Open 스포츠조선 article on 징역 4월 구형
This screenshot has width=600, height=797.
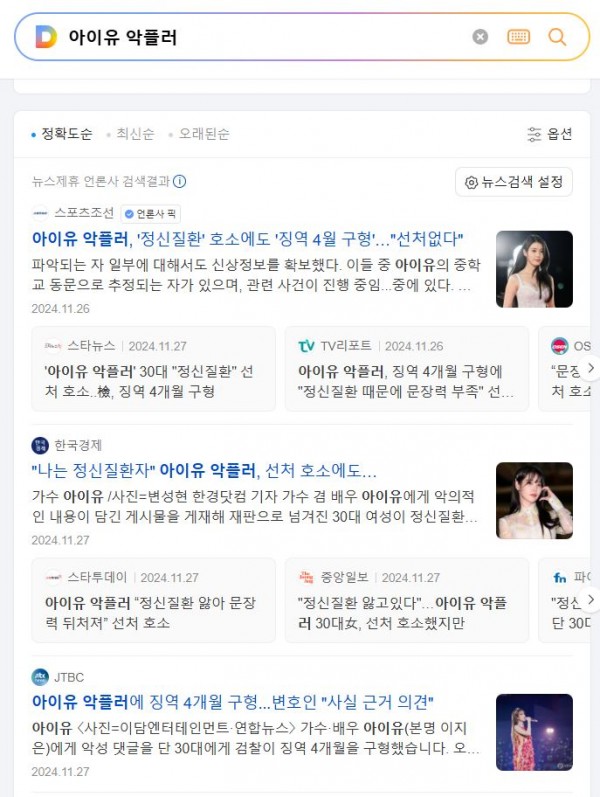point(248,238)
